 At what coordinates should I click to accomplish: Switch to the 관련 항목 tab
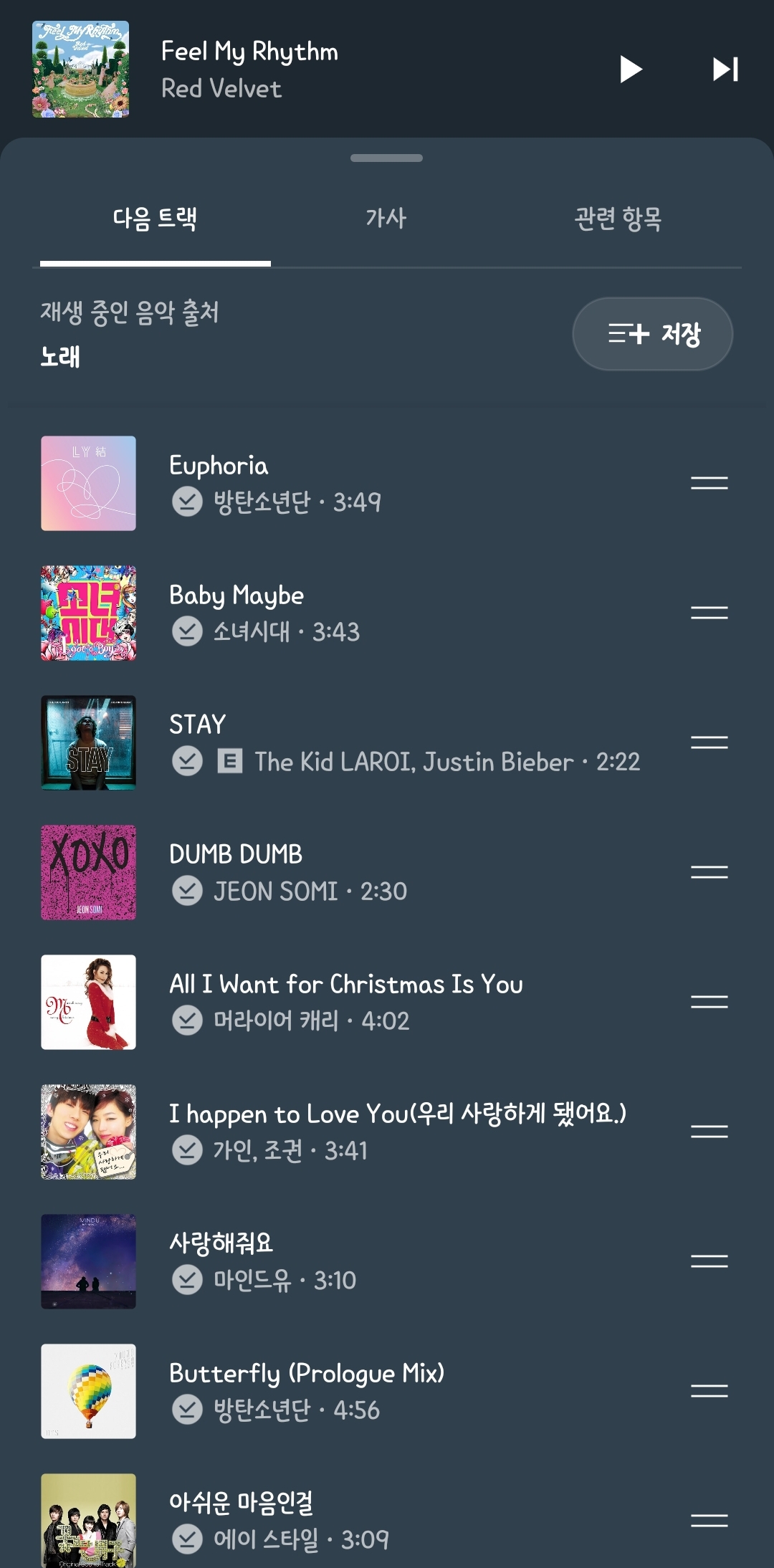(x=618, y=219)
